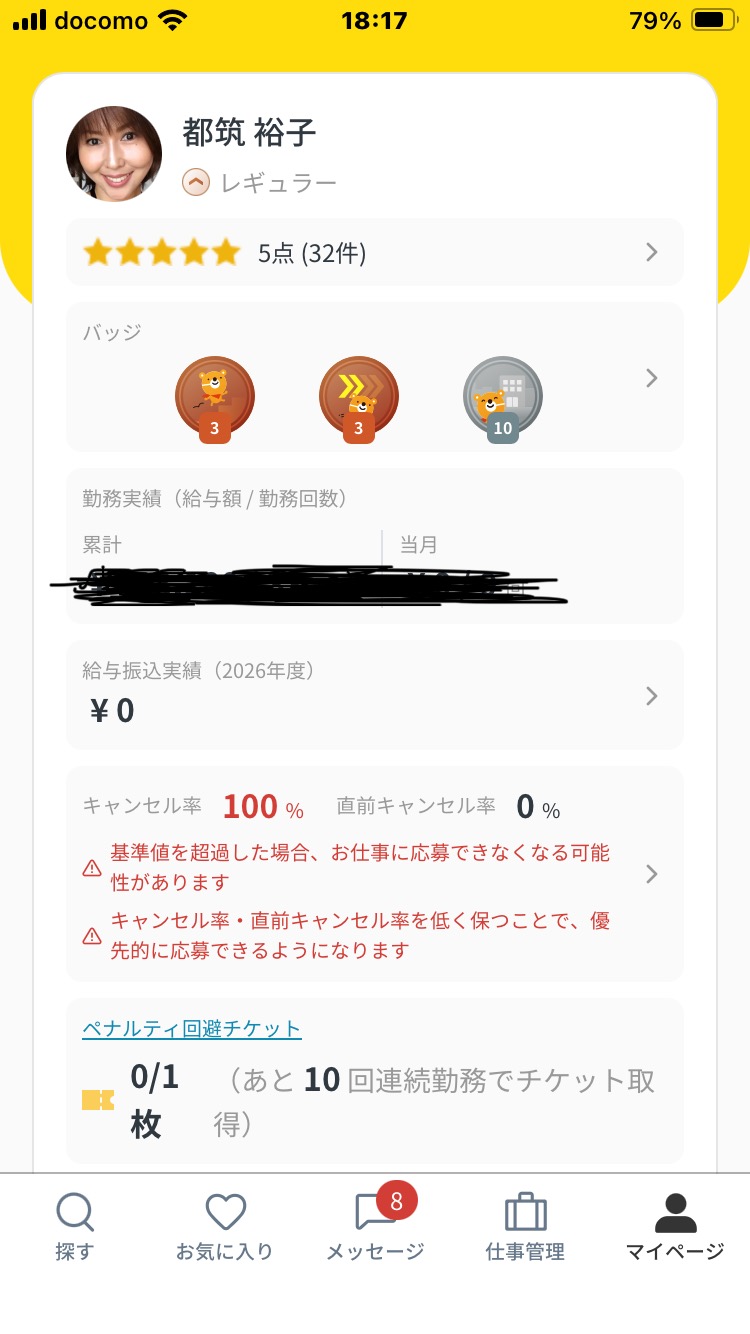Open the キャンセル率 details row
Viewport: 750px width, 1334px height.
[x=374, y=874]
